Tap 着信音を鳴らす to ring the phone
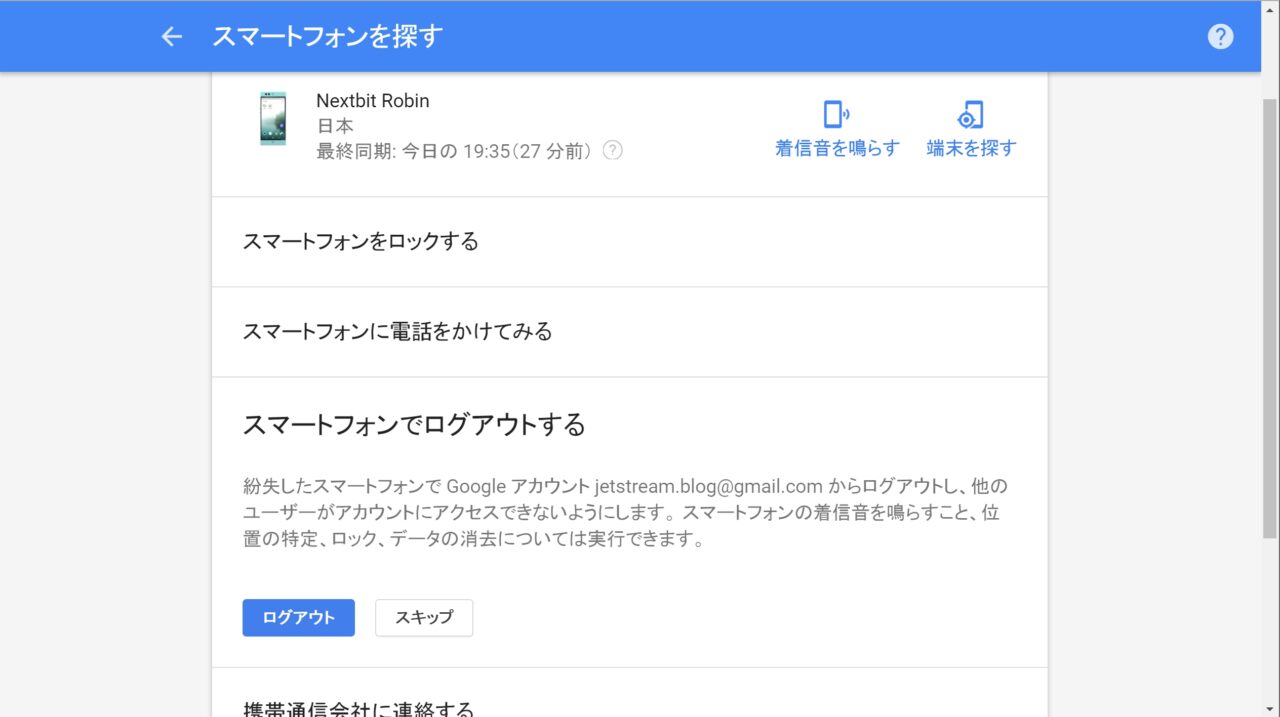The image size is (1280, 717). pos(837,129)
